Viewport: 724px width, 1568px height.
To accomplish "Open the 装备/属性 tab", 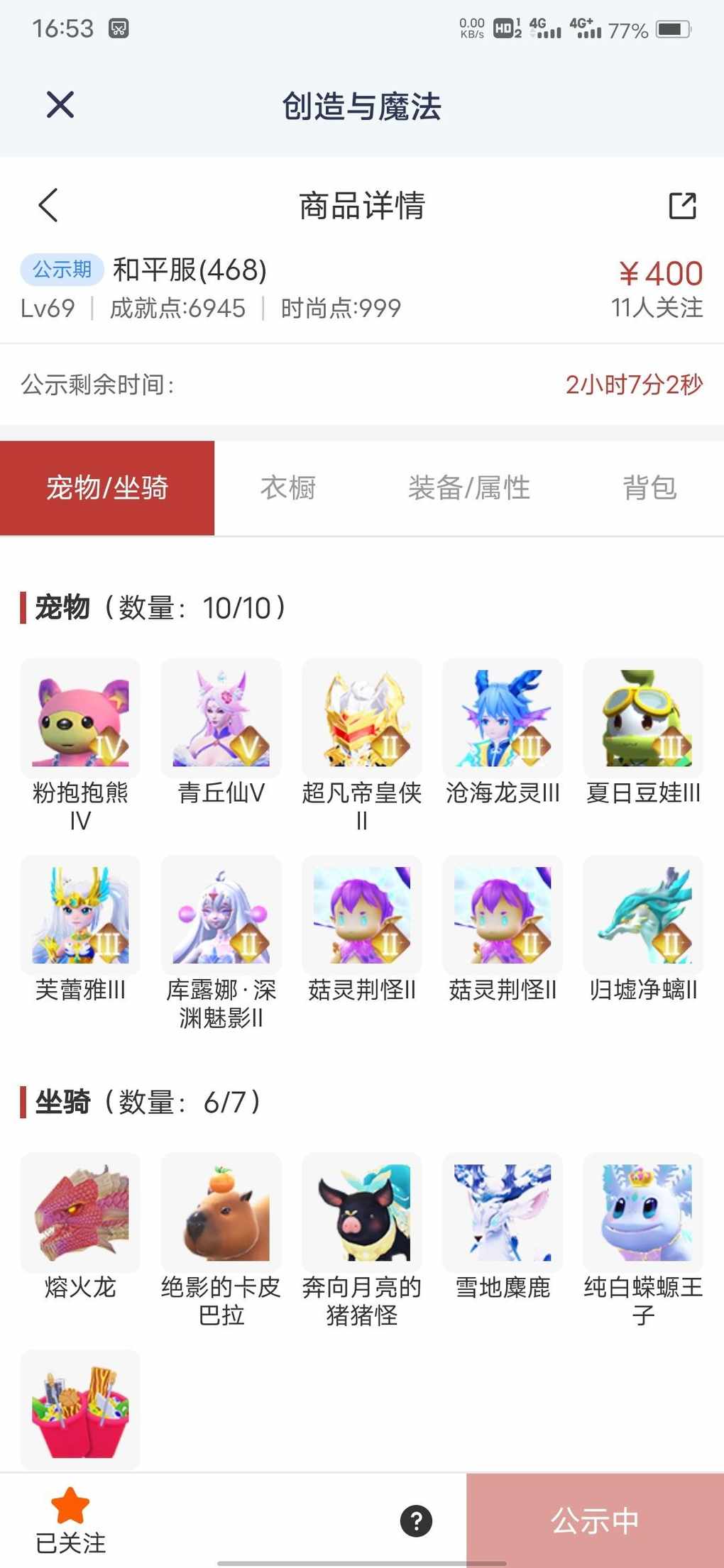I will [468, 488].
